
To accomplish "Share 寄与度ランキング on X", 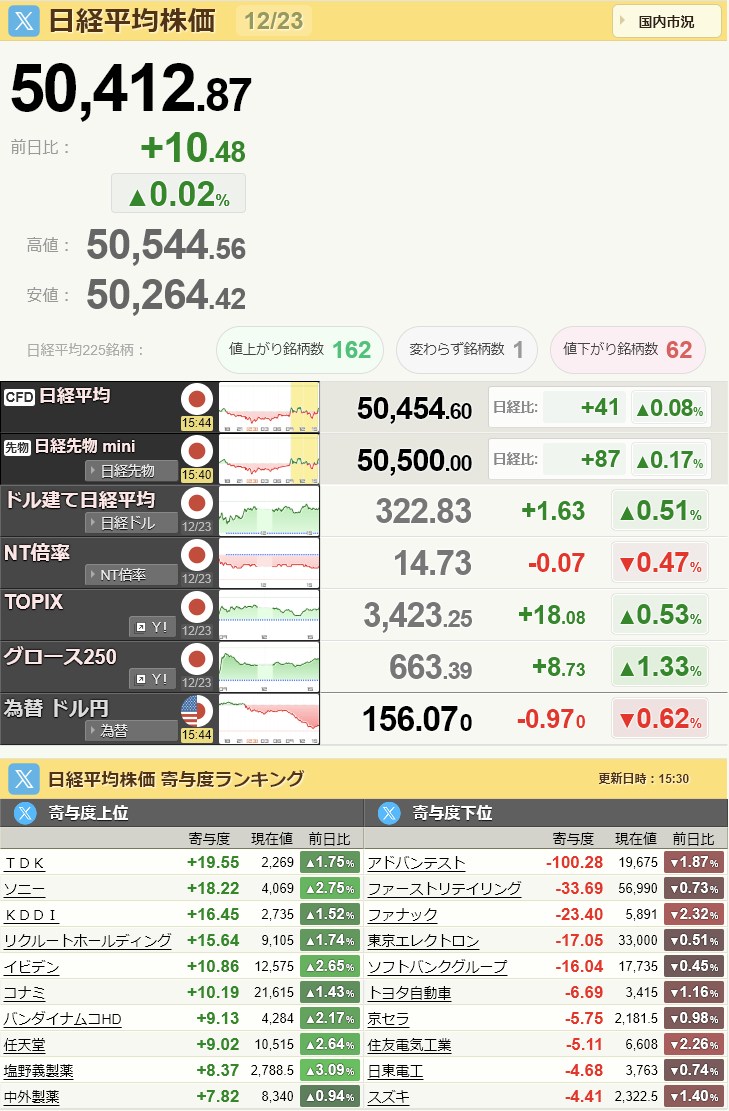I will pyautogui.click(x=24, y=778).
